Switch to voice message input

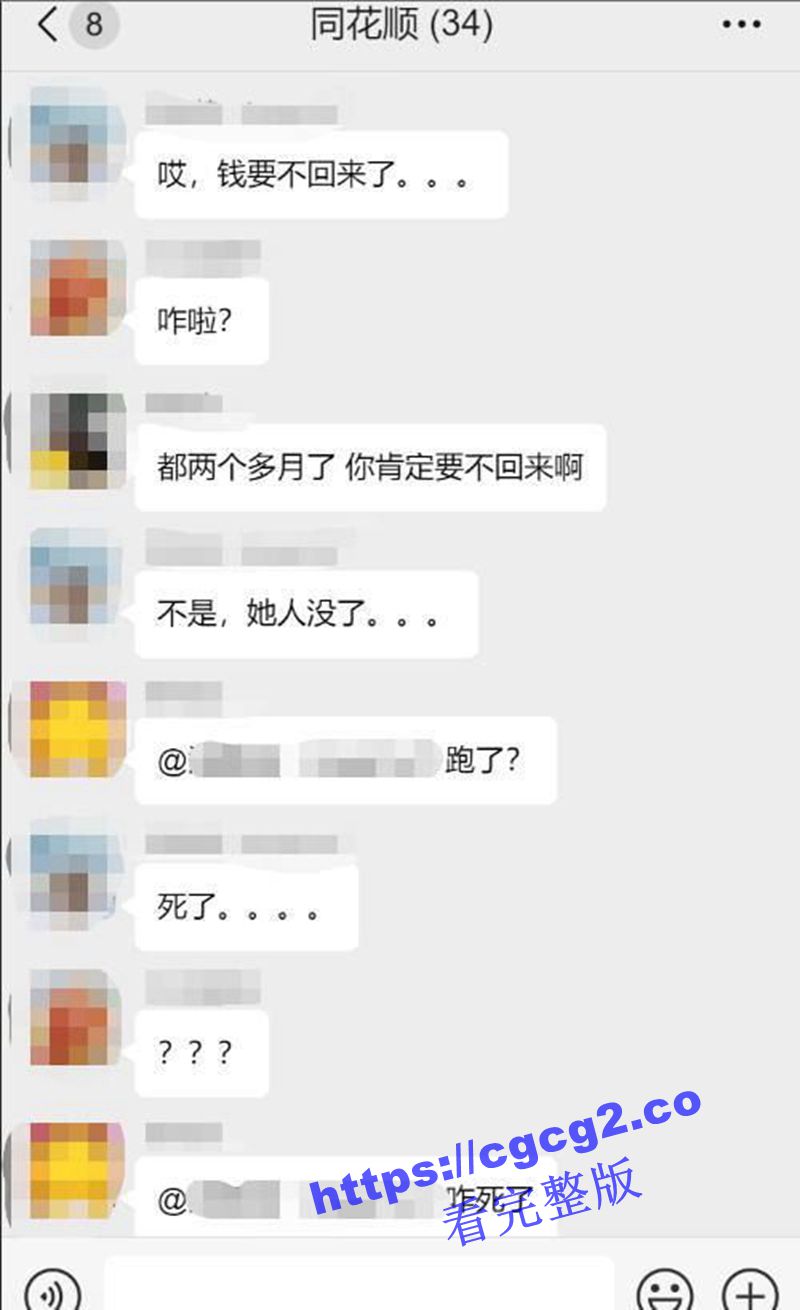pyautogui.click(x=51, y=1288)
